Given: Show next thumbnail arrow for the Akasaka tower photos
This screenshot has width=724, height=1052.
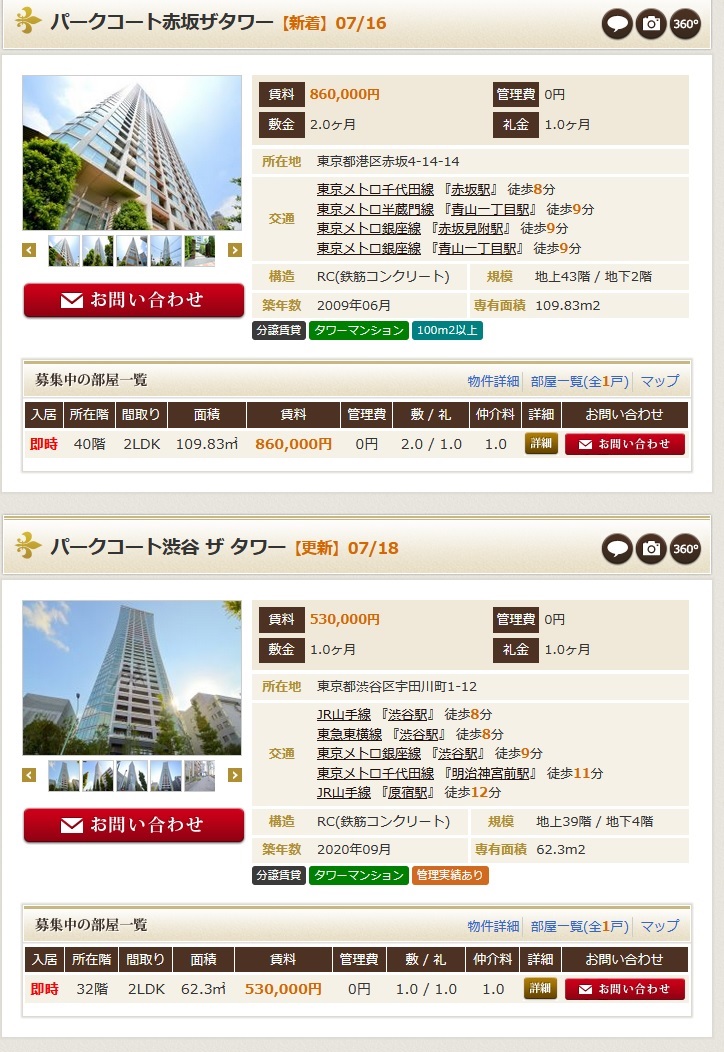Looking at the screenshot, I should coord(234,250).
